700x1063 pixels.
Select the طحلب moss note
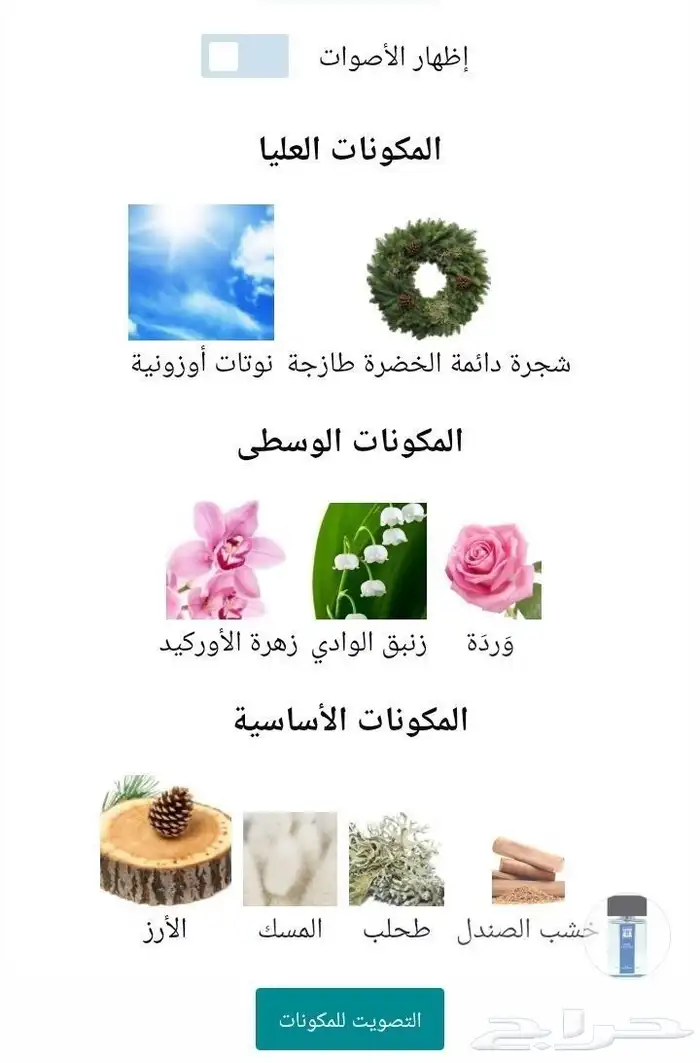point(396,858)
